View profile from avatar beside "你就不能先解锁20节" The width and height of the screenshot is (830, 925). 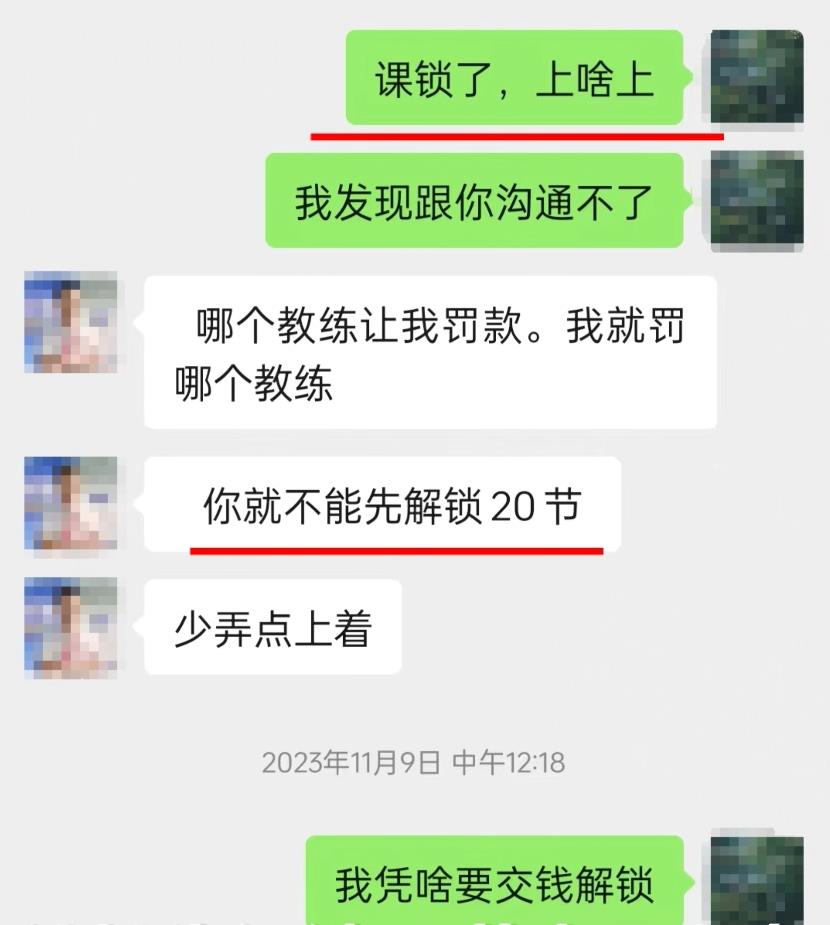(x=71, y=505)
